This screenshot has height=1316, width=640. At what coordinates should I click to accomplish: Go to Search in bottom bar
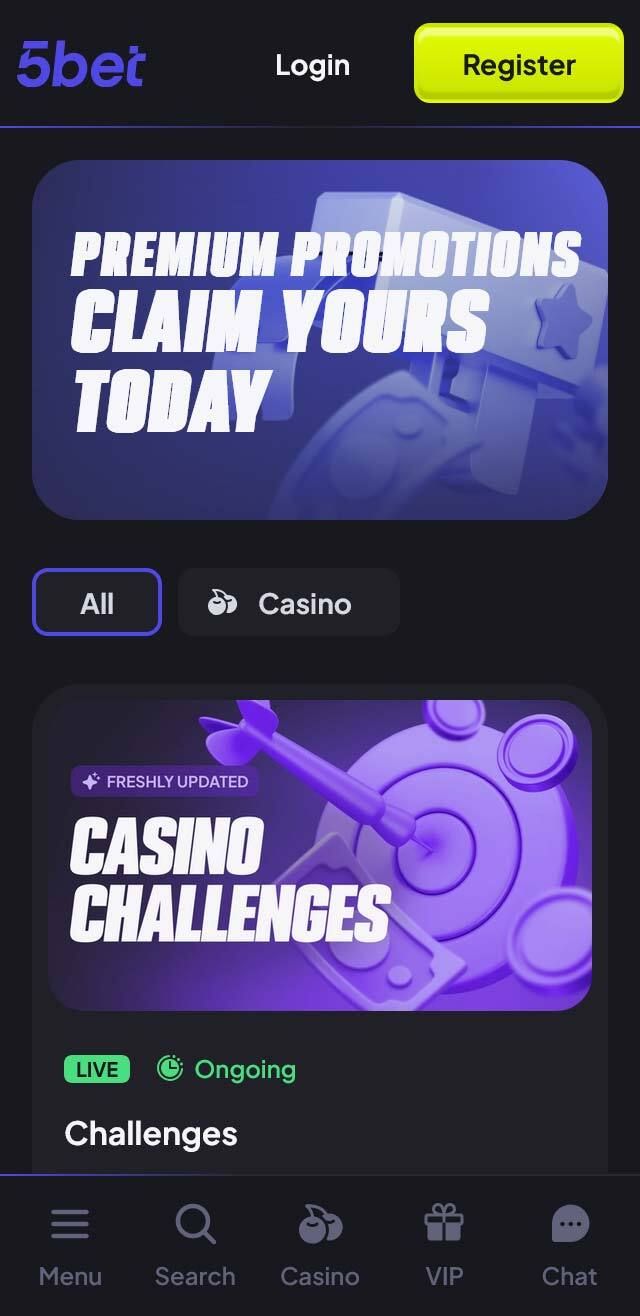(x=195, y=1245)
